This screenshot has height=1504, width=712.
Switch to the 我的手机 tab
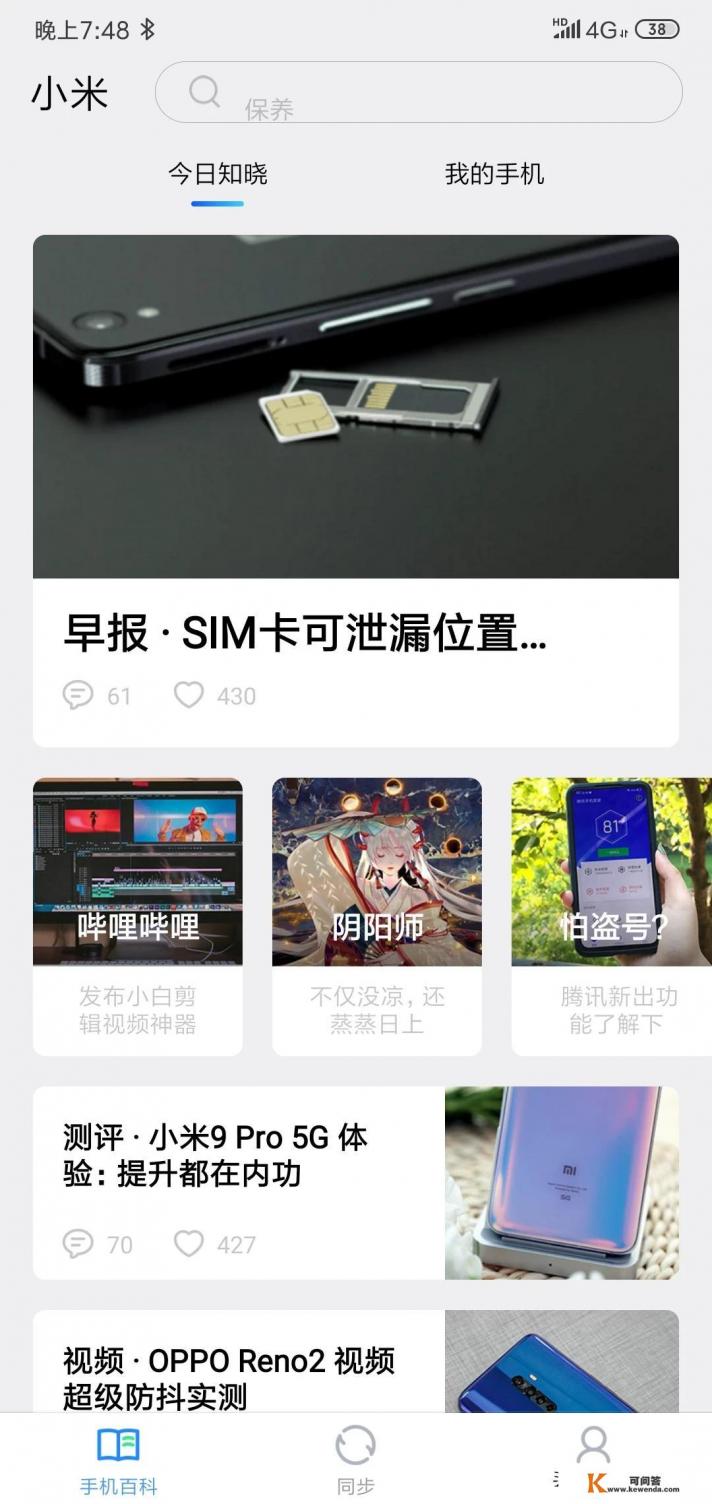coord(494,174)
